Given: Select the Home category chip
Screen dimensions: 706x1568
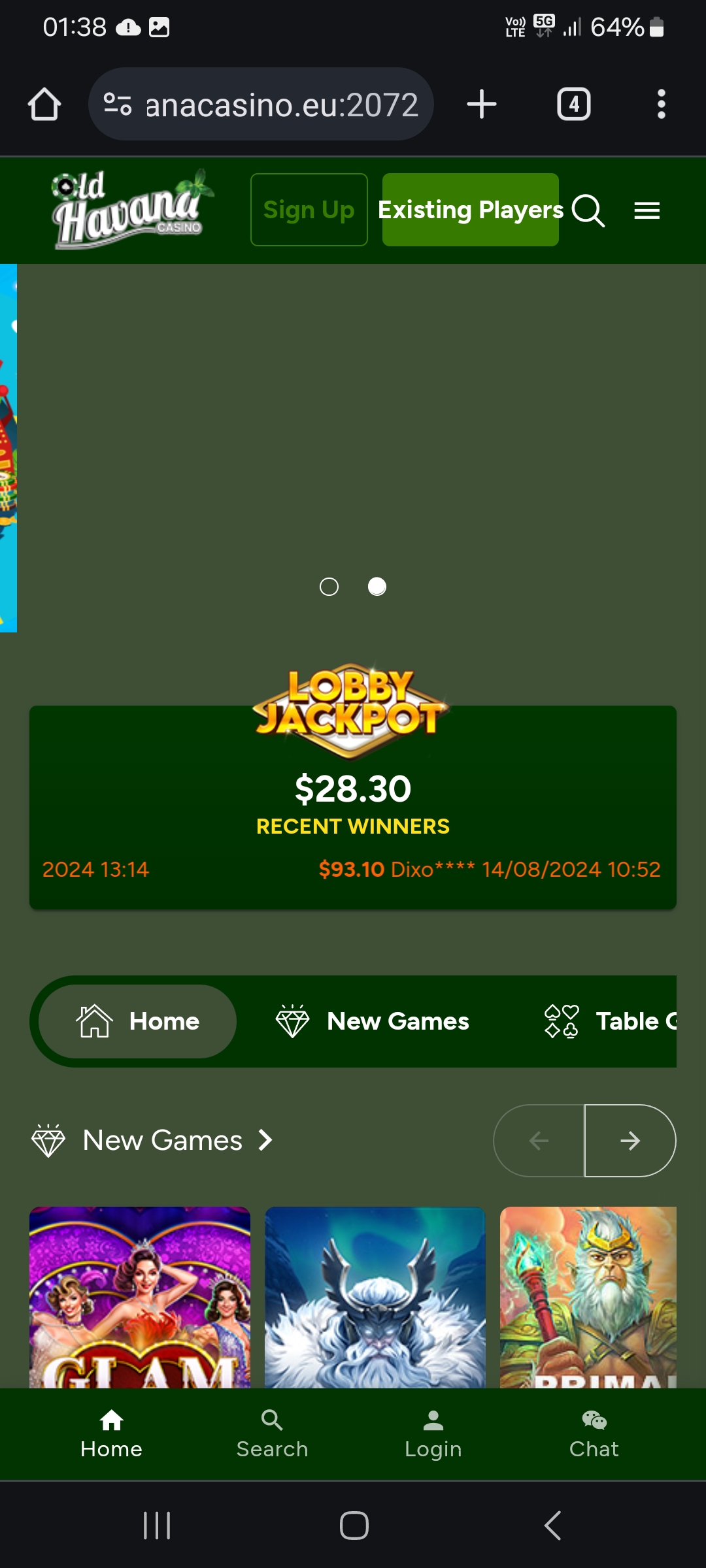Looking at the screenshot, I should click(x=138, y=1021).
